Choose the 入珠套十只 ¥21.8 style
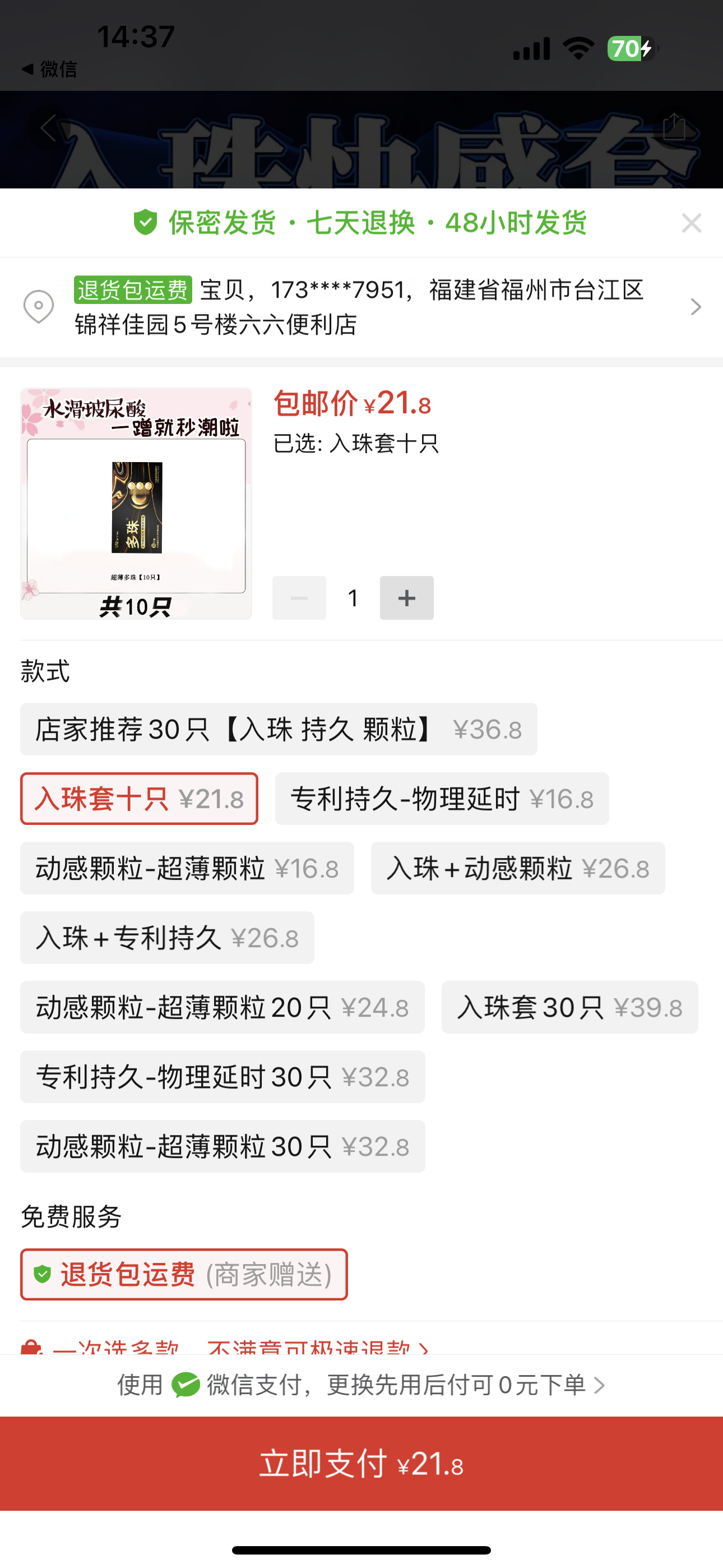This screenshot has height=1568, width=723. pos(139,799)
